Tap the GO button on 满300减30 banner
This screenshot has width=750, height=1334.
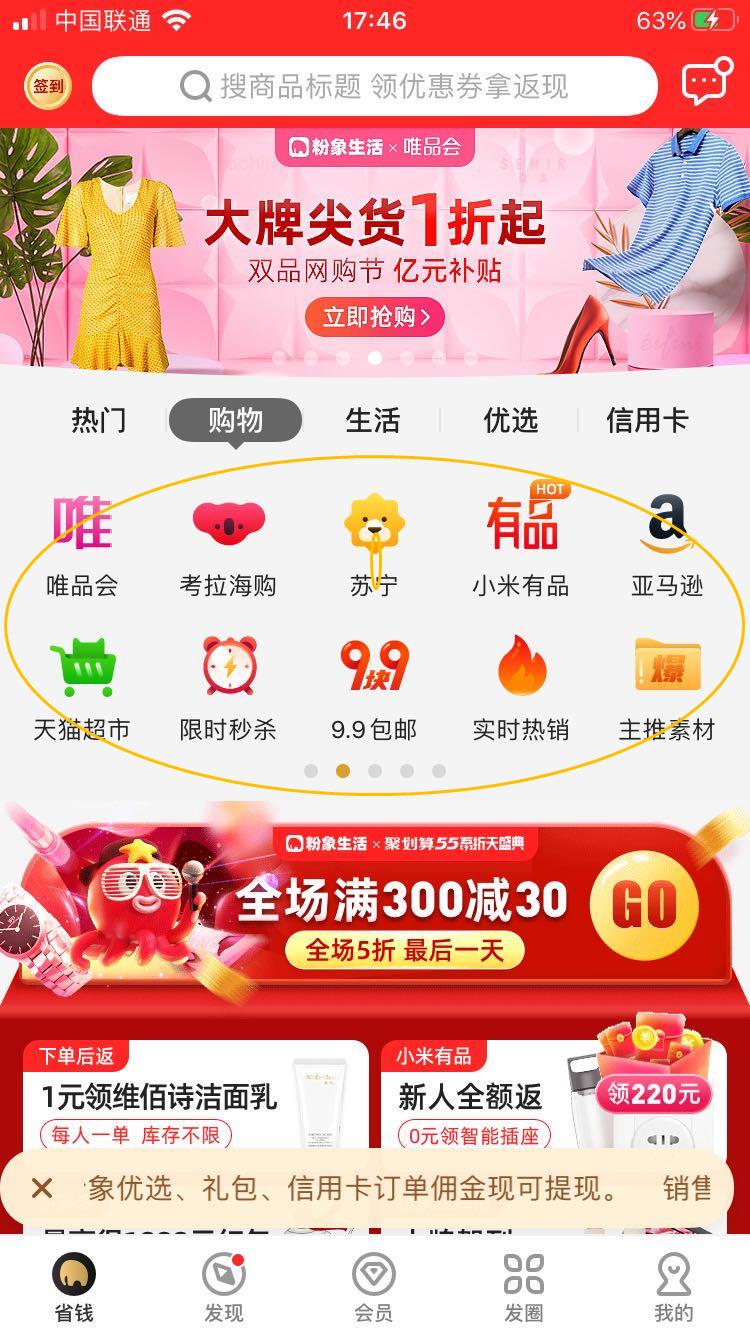pyautogui.click(x=644, y=905)
